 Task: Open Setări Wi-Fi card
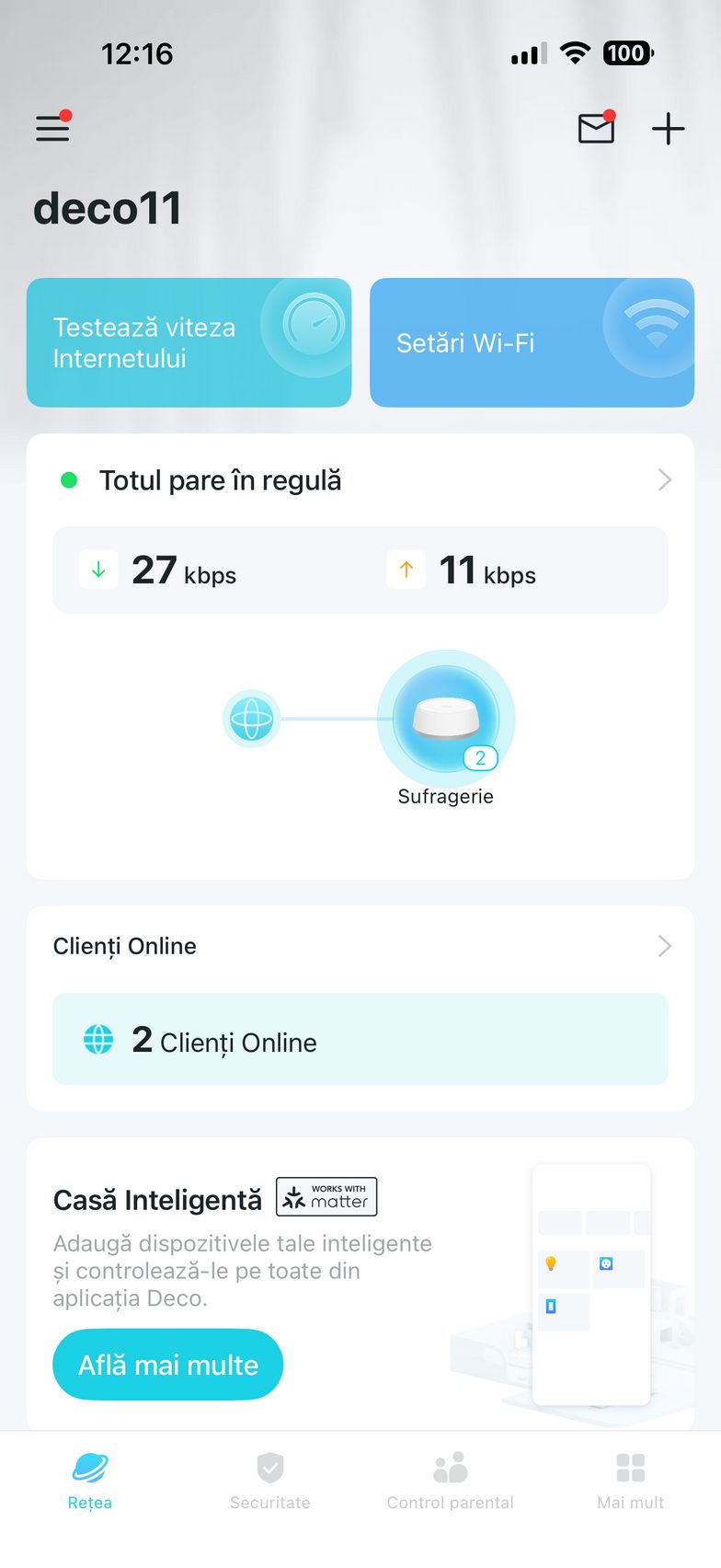pos(532,342)
